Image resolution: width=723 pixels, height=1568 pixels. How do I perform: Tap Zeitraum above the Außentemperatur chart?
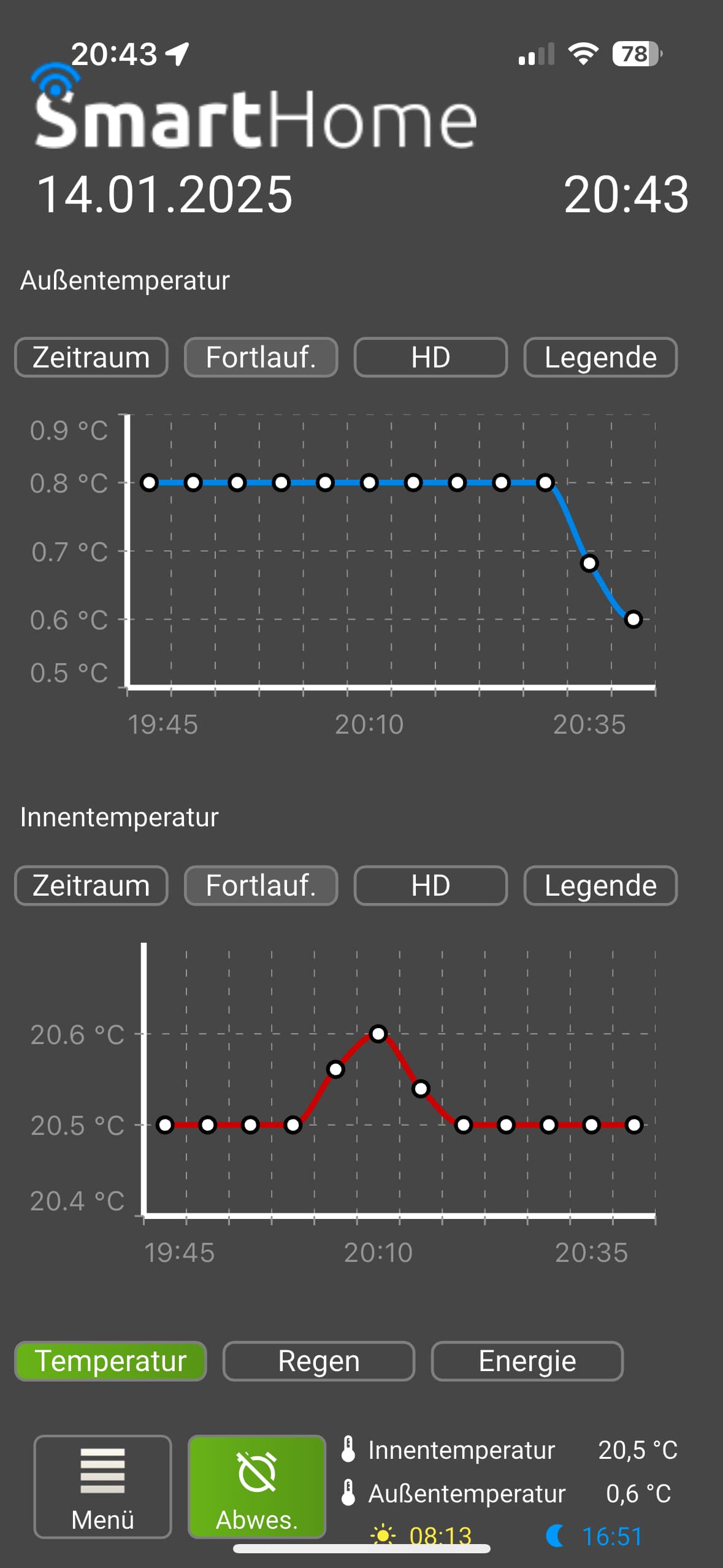91,357
